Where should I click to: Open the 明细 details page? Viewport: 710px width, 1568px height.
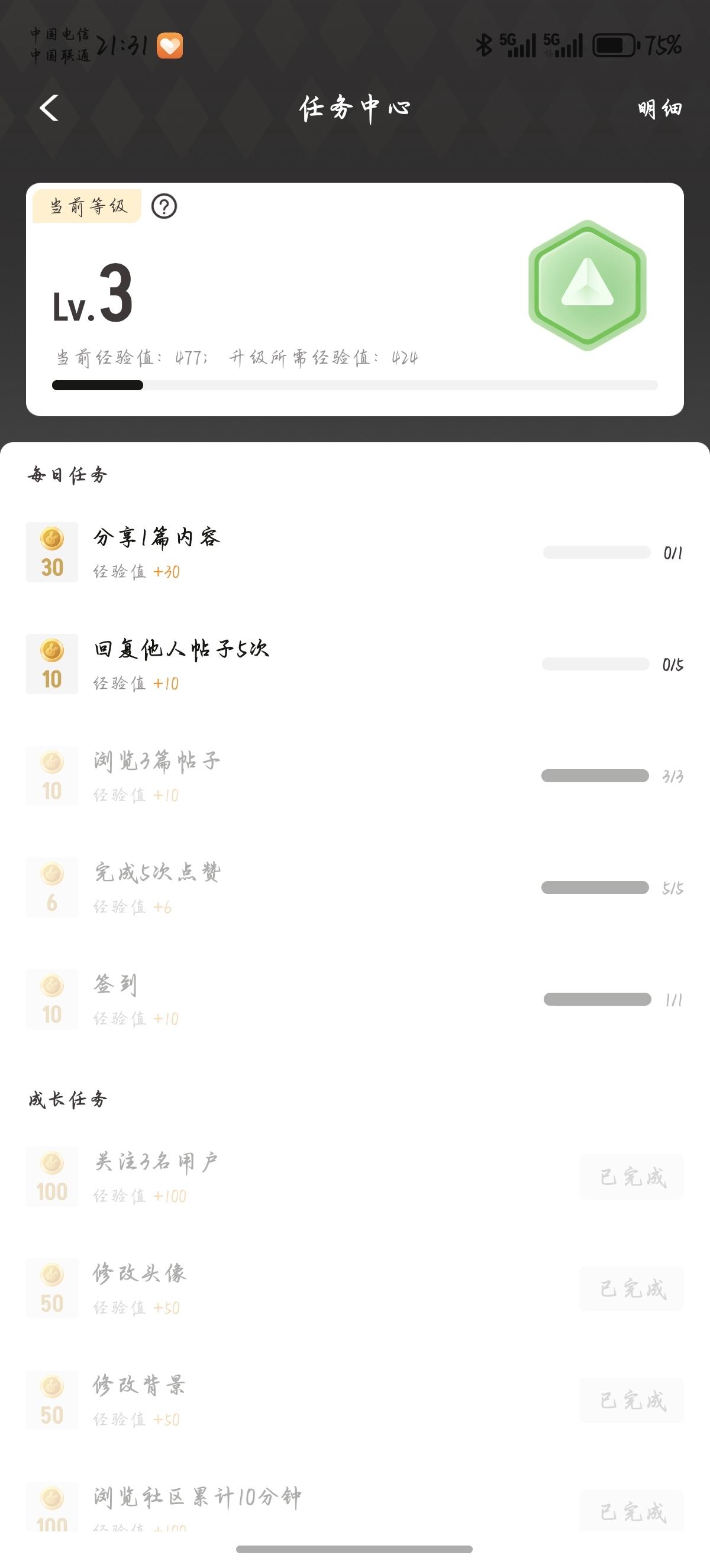click(x=660, y=109)
